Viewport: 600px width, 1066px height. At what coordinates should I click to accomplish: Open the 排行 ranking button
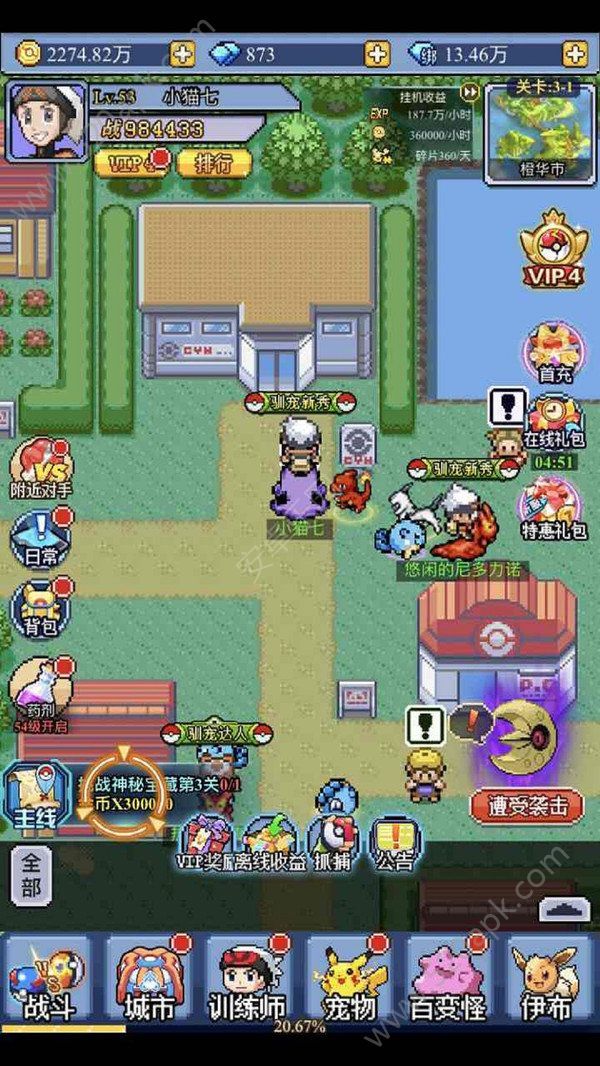pos(213,162)
